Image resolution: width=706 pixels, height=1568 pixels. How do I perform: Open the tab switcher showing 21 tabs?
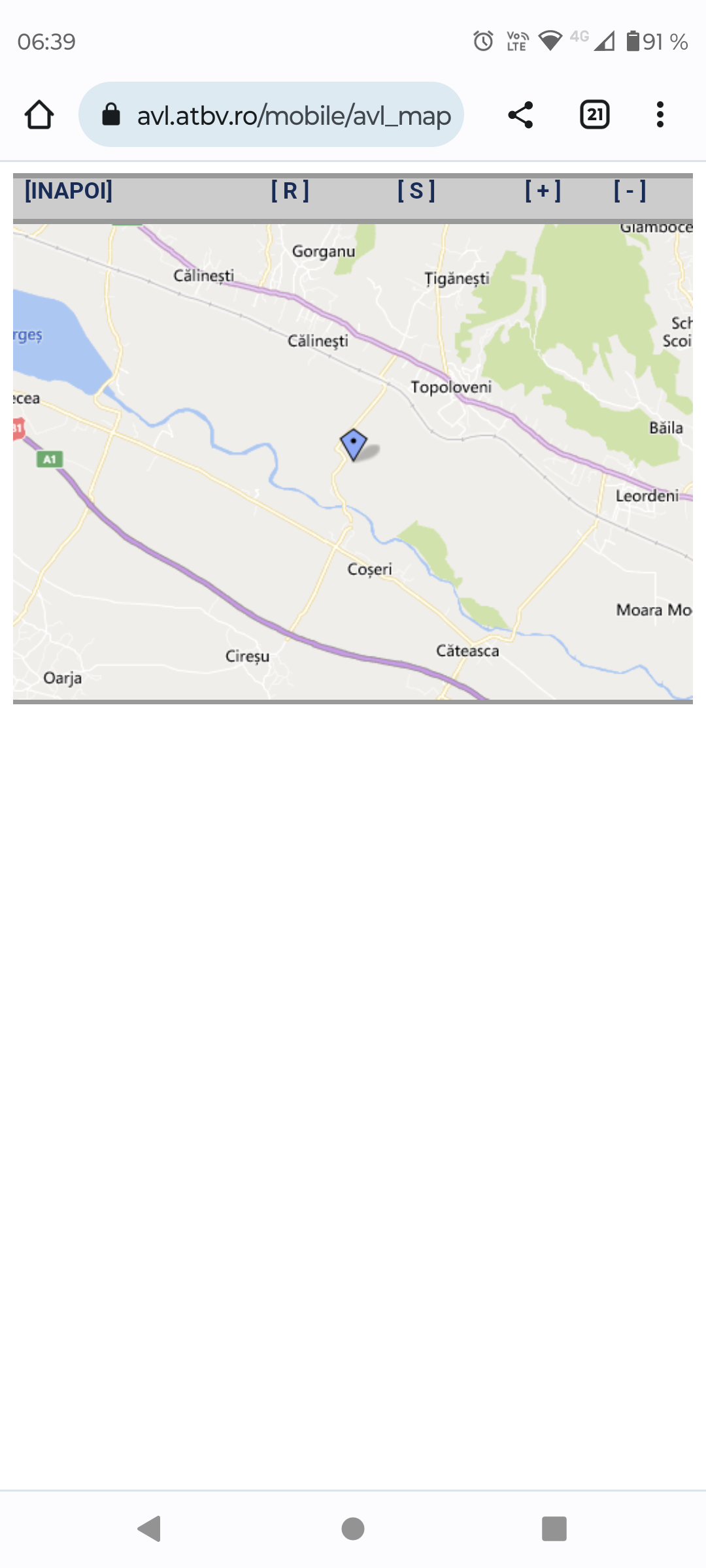pos(594,115)
